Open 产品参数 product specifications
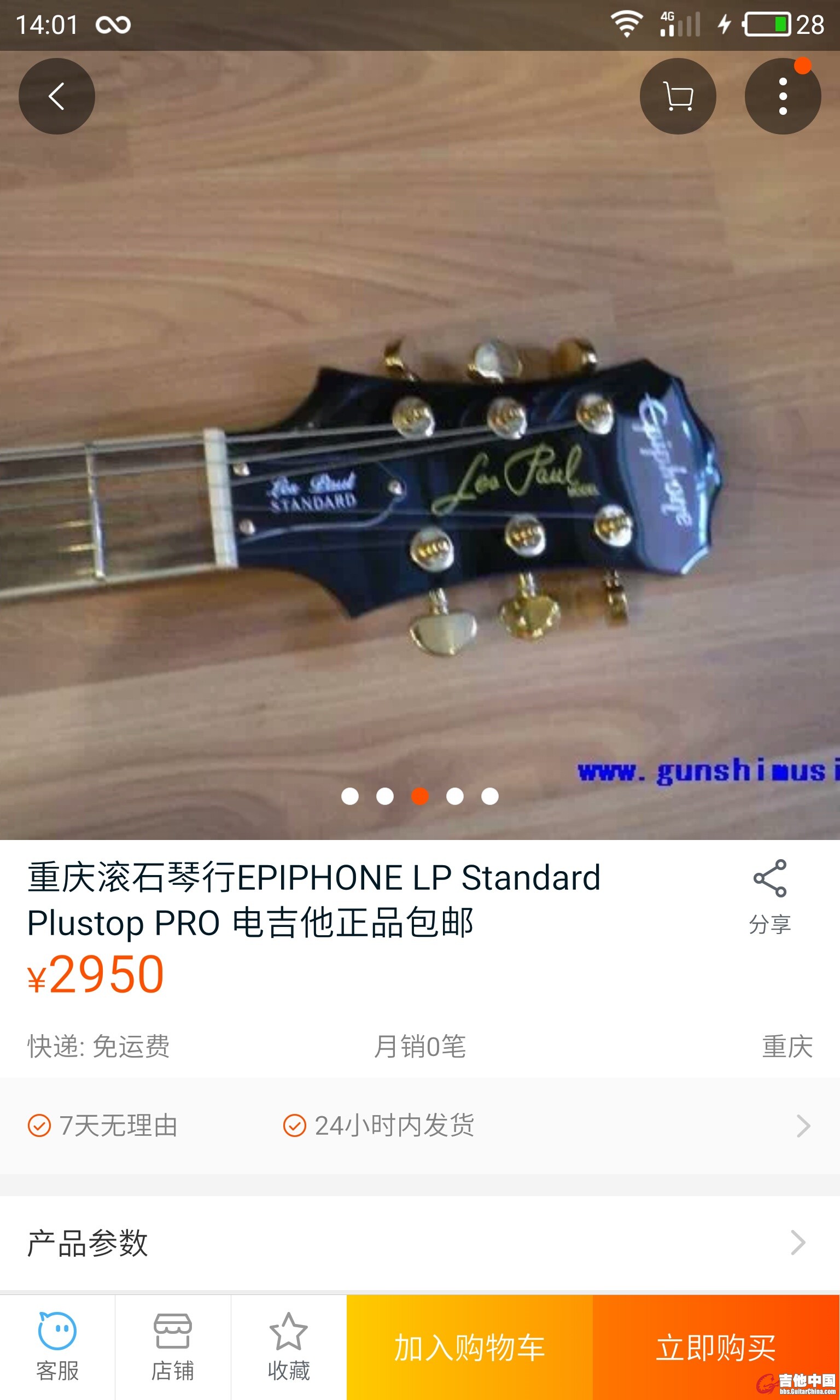Screen dimensions: 840x1400 point(420,1242)
